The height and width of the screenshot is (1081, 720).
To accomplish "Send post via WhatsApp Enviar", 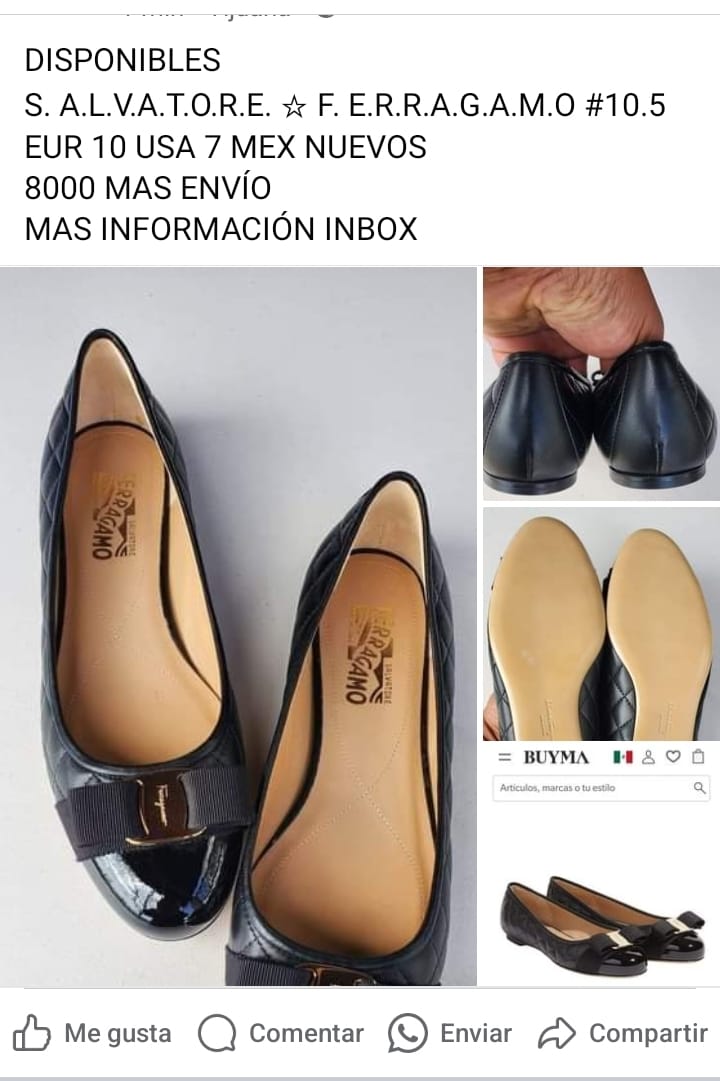I will (x=450, y=1033).
